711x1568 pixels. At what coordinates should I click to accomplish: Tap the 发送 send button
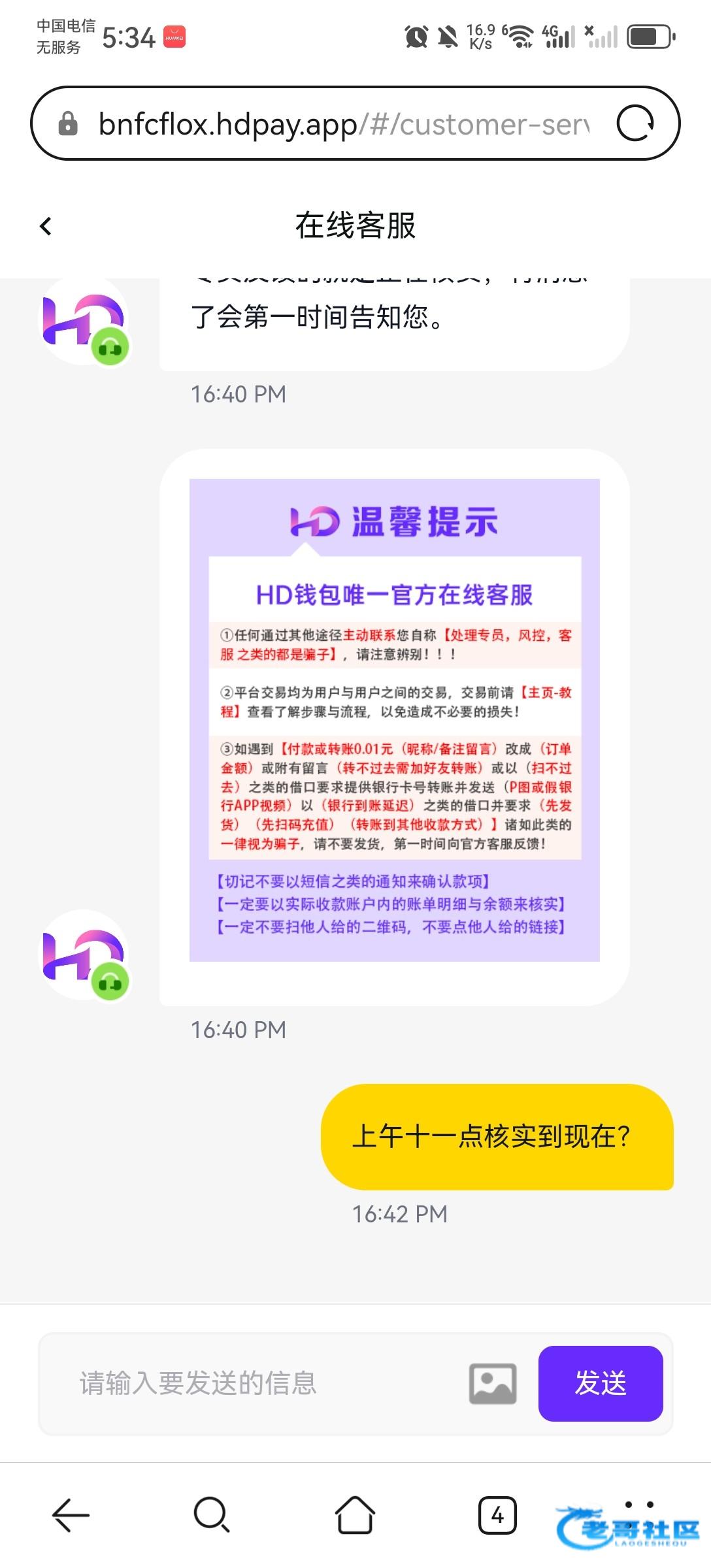click(x=600, y=1383)
